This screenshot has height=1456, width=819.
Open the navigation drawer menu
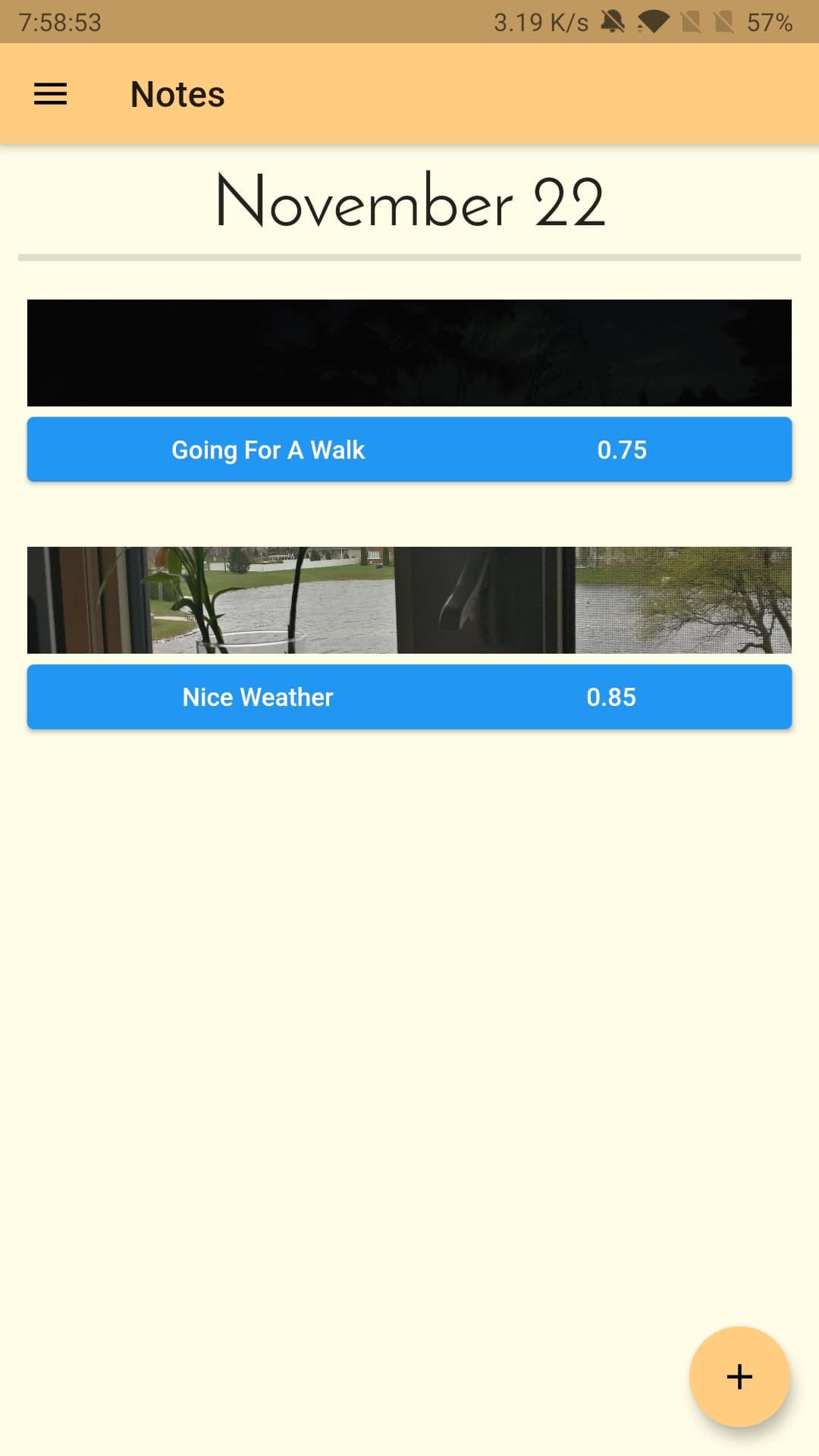click(50, 94)
